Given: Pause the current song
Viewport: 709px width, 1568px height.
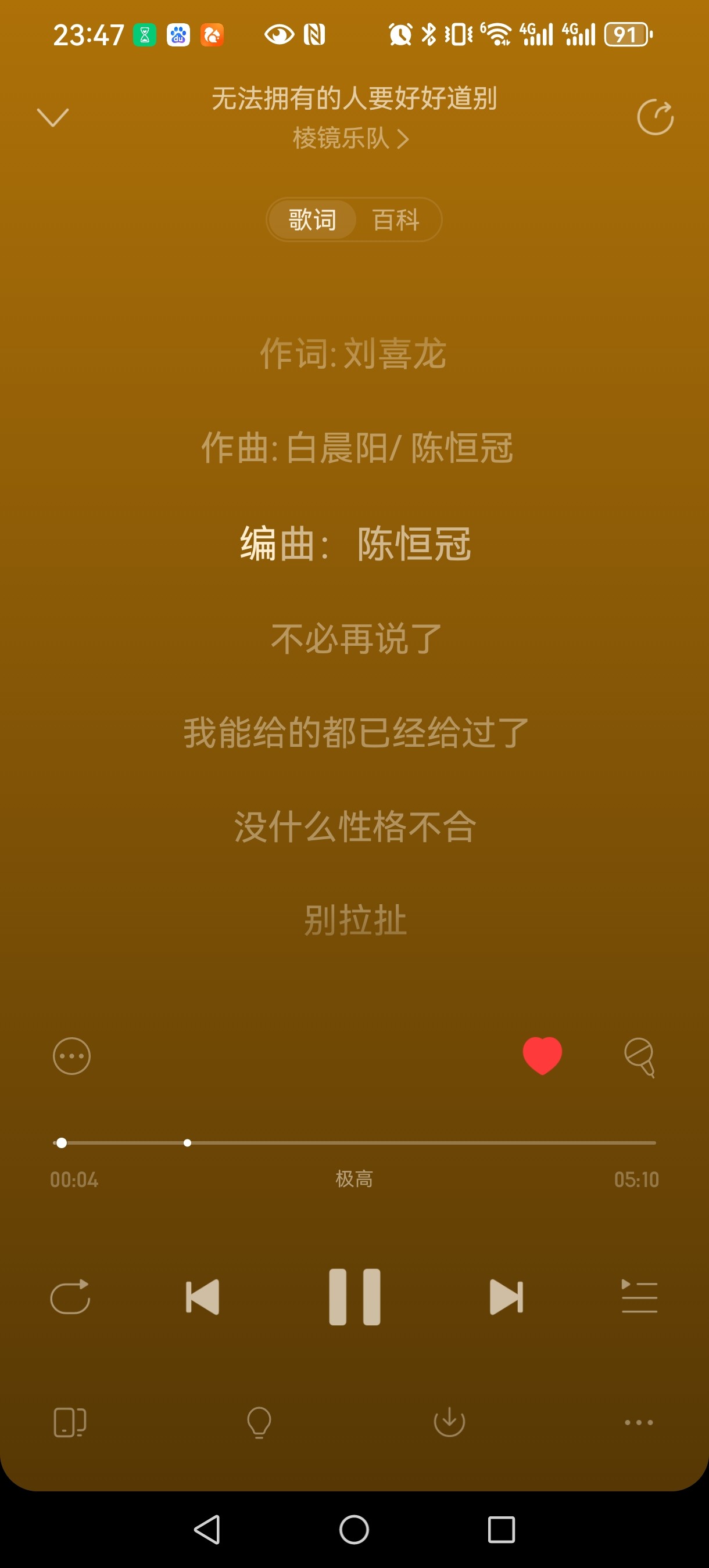Looking at the screenshot, I should tap(354, 1297).
